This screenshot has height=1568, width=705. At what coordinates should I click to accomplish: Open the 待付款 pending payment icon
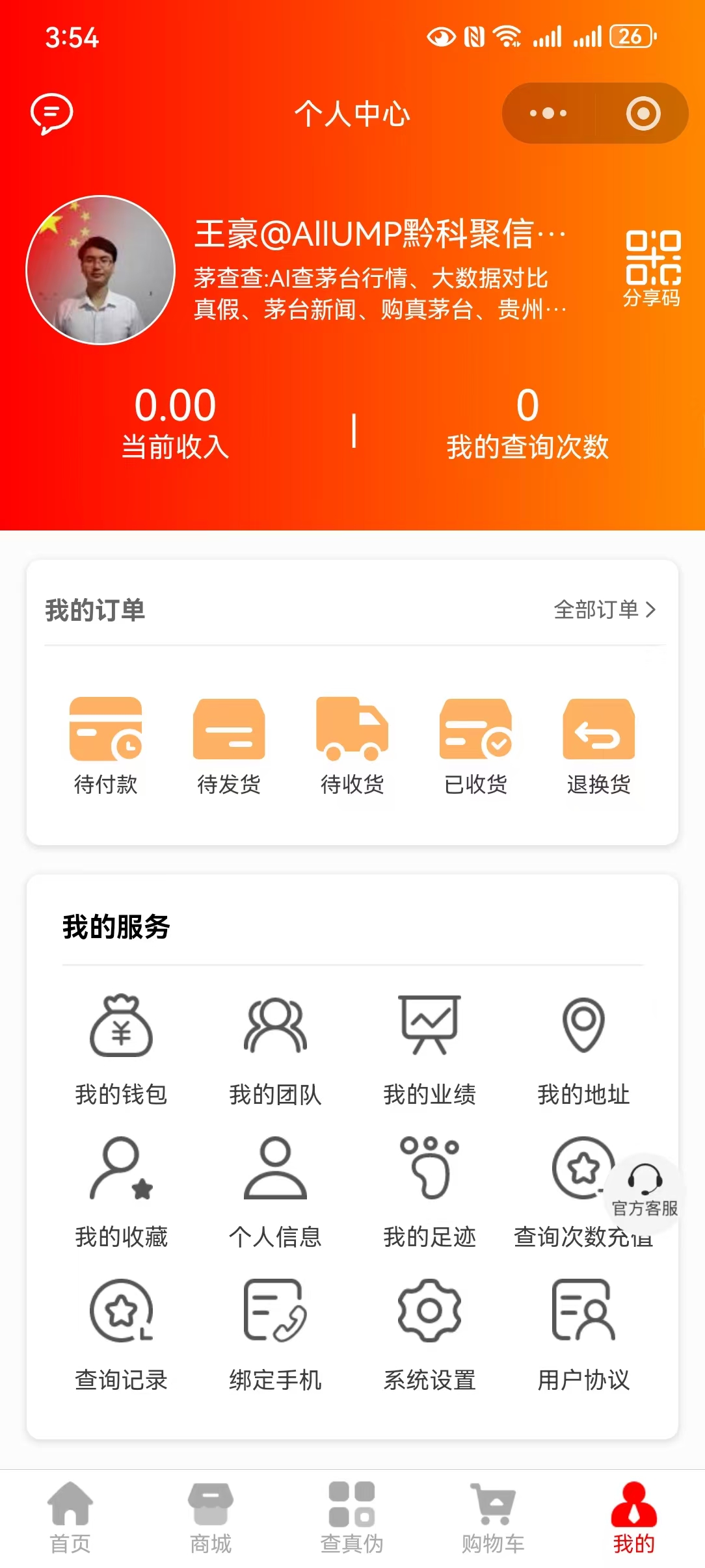[x=106, y=738]
